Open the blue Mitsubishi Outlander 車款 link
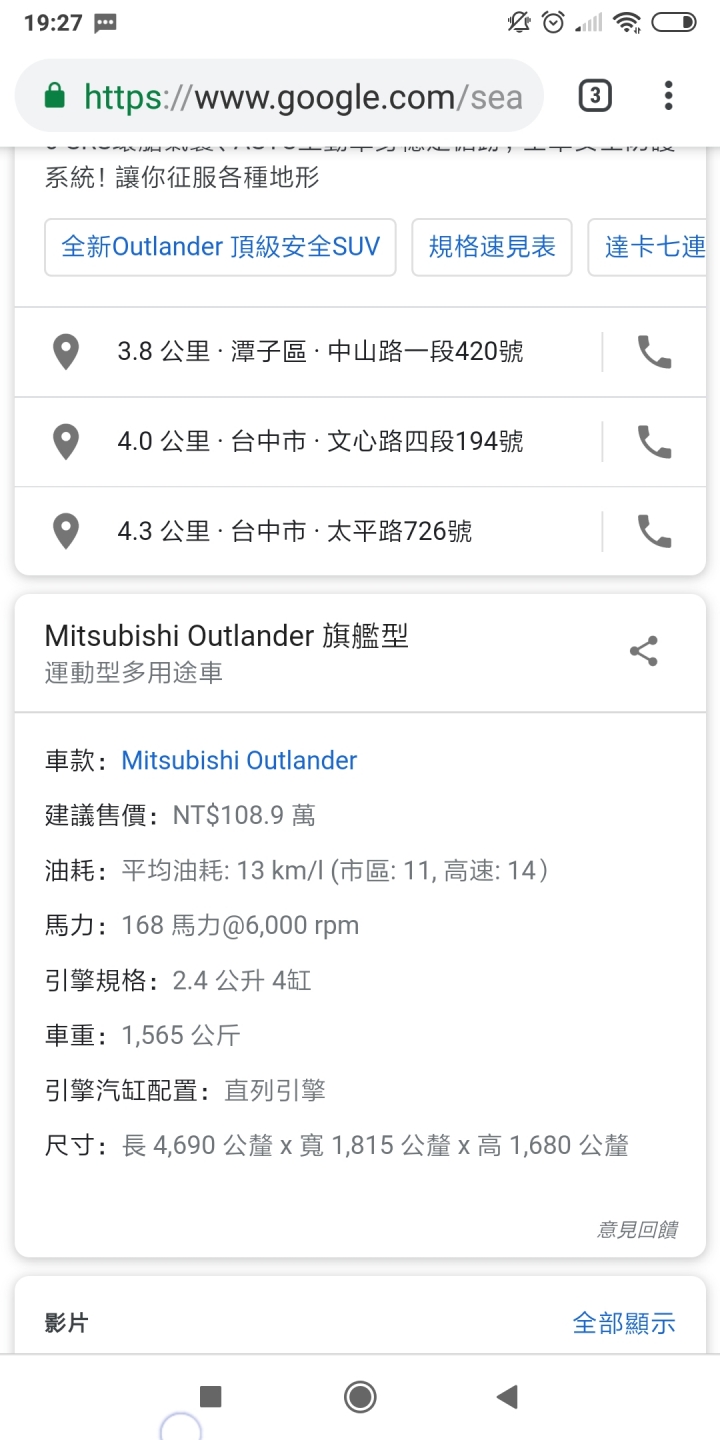 click(x=239, y=760)
